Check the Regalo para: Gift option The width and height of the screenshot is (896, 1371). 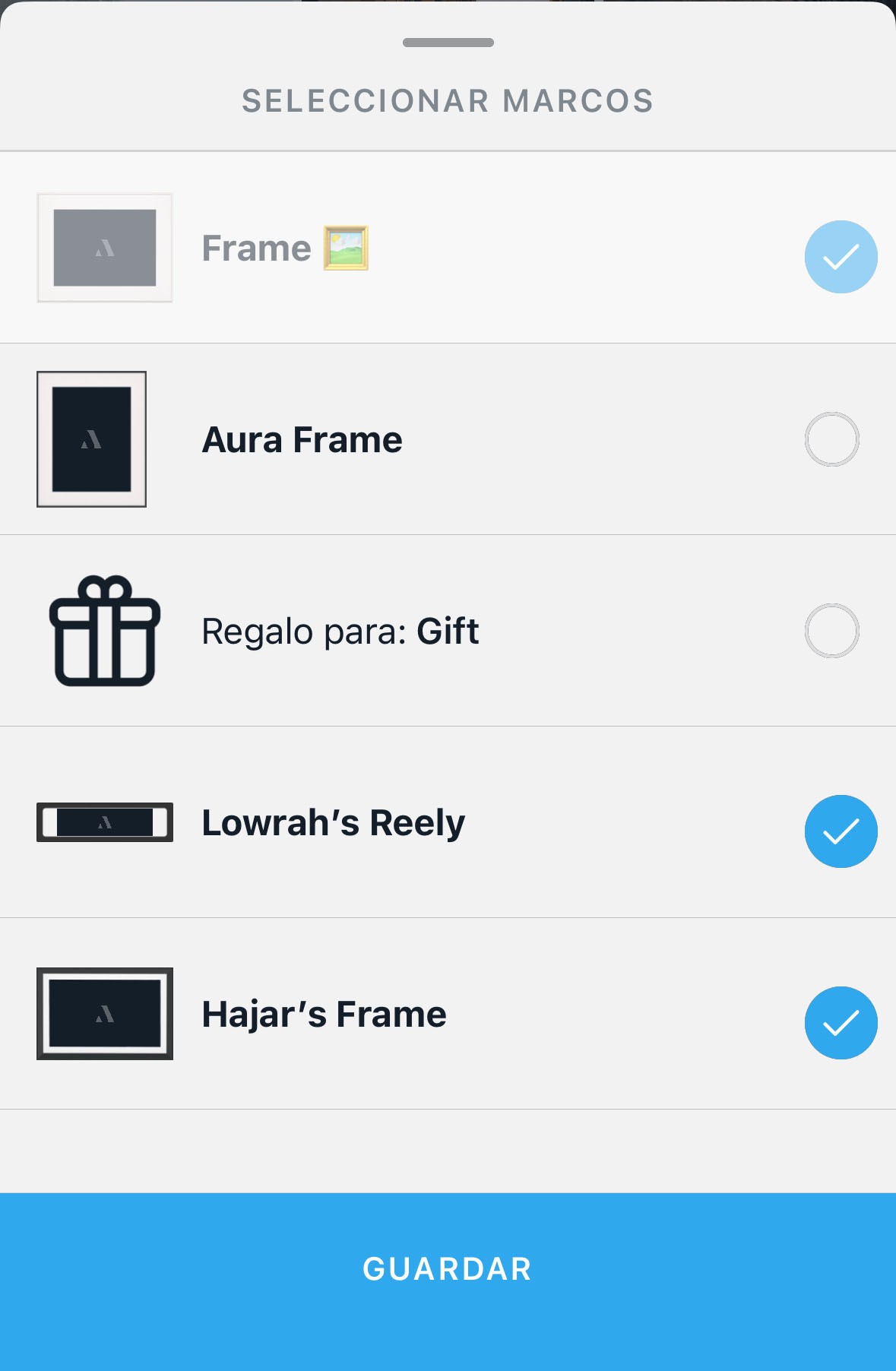click(831, 631)
